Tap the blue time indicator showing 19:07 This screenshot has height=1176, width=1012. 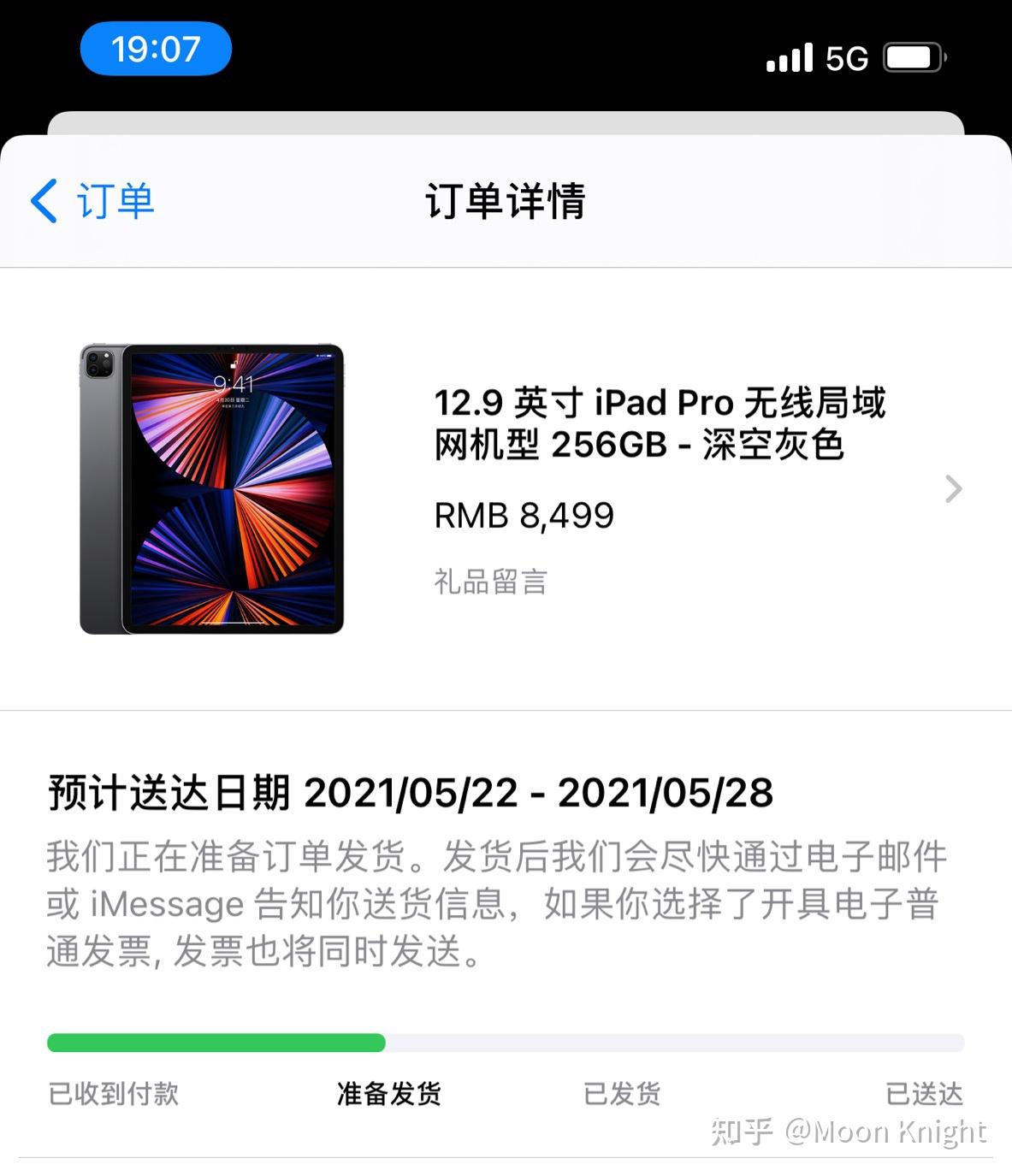[x=153, y=50]
